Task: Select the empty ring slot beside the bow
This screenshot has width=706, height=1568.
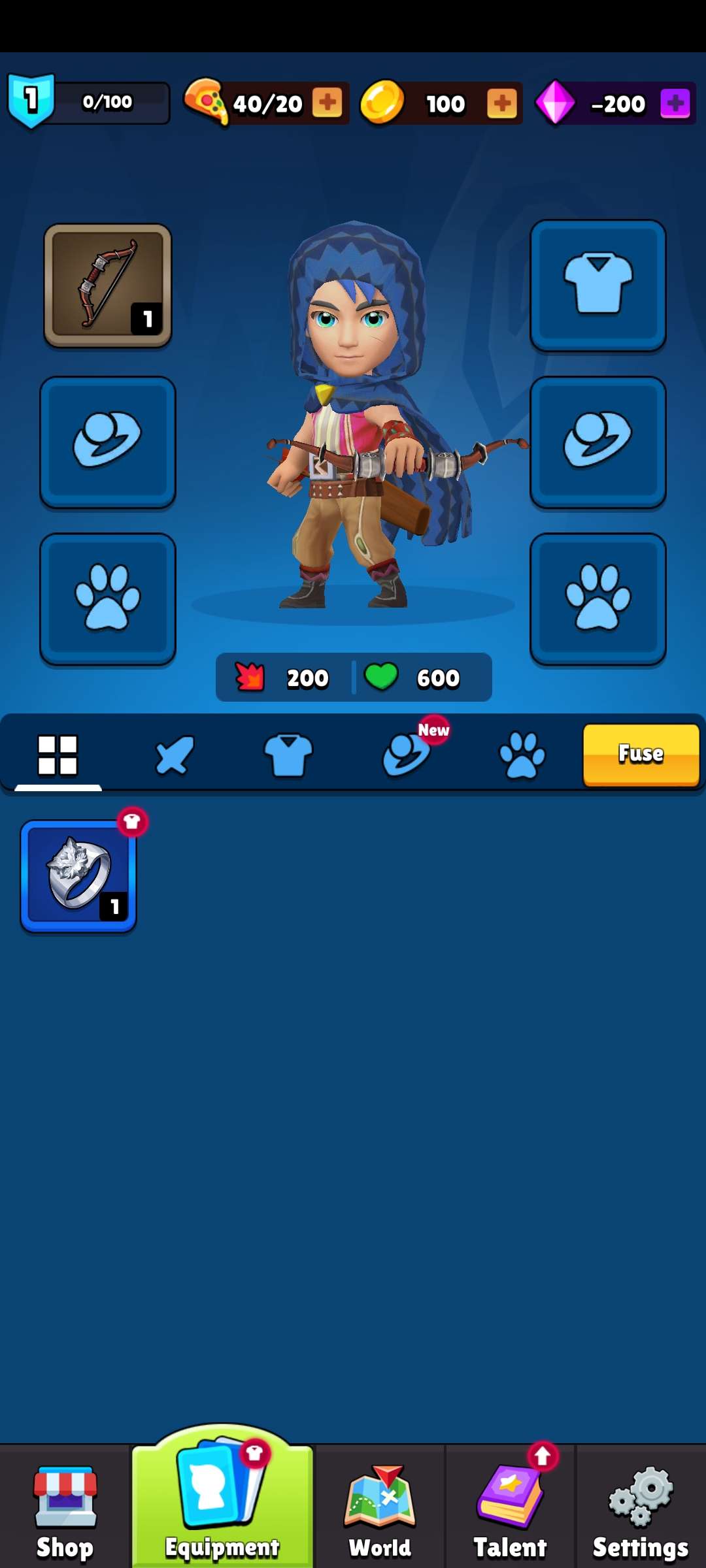Action: click(108, 442)
